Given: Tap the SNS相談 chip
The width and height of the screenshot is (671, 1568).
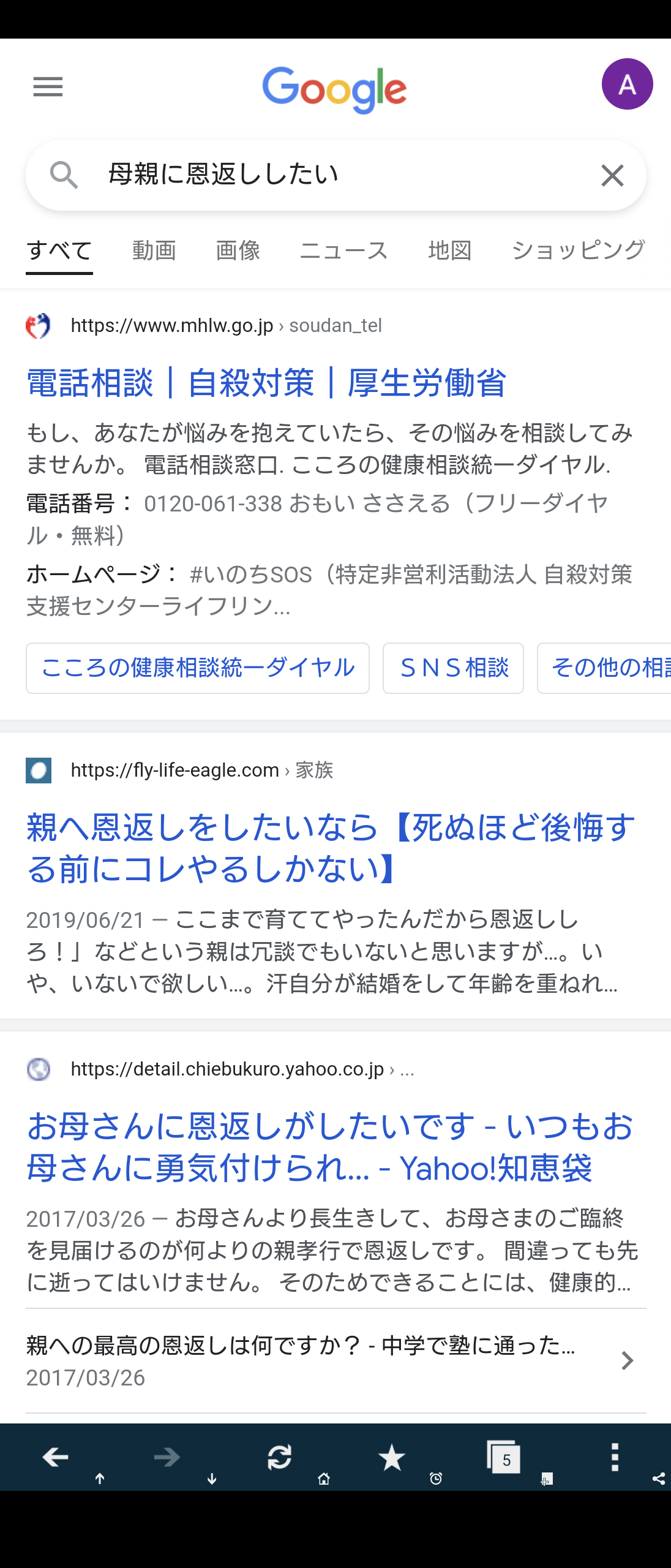Looking at the screenshot, I should [x=454, y=668].
